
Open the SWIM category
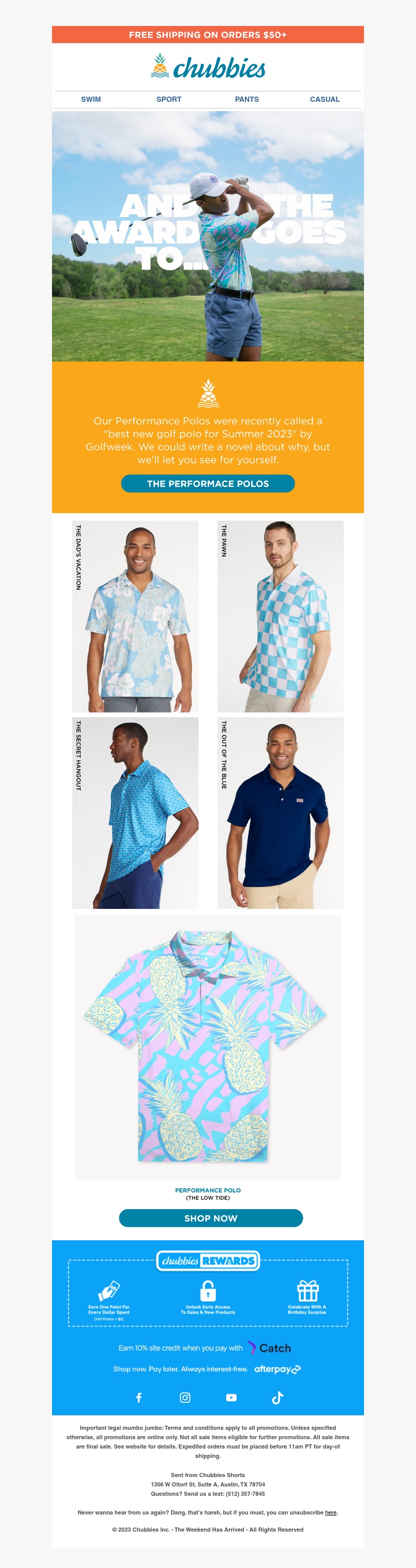click(x=91, y=99)
